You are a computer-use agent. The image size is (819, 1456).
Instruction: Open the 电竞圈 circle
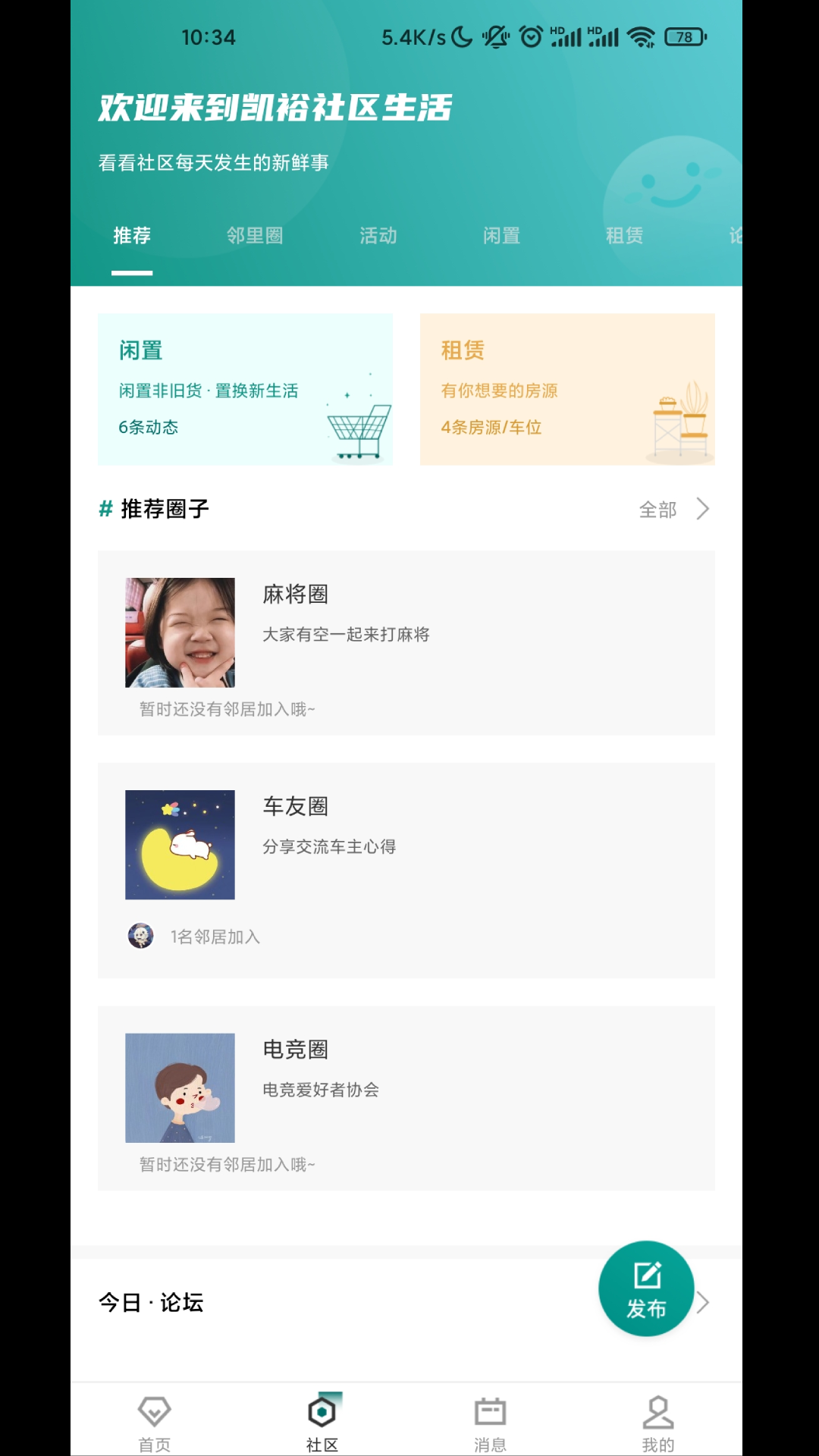(406, 1097)
